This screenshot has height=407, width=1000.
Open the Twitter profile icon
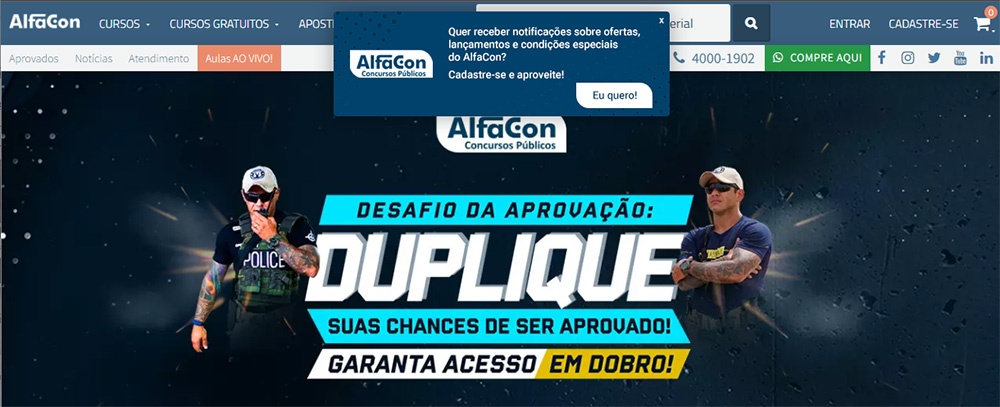[934, 58]
